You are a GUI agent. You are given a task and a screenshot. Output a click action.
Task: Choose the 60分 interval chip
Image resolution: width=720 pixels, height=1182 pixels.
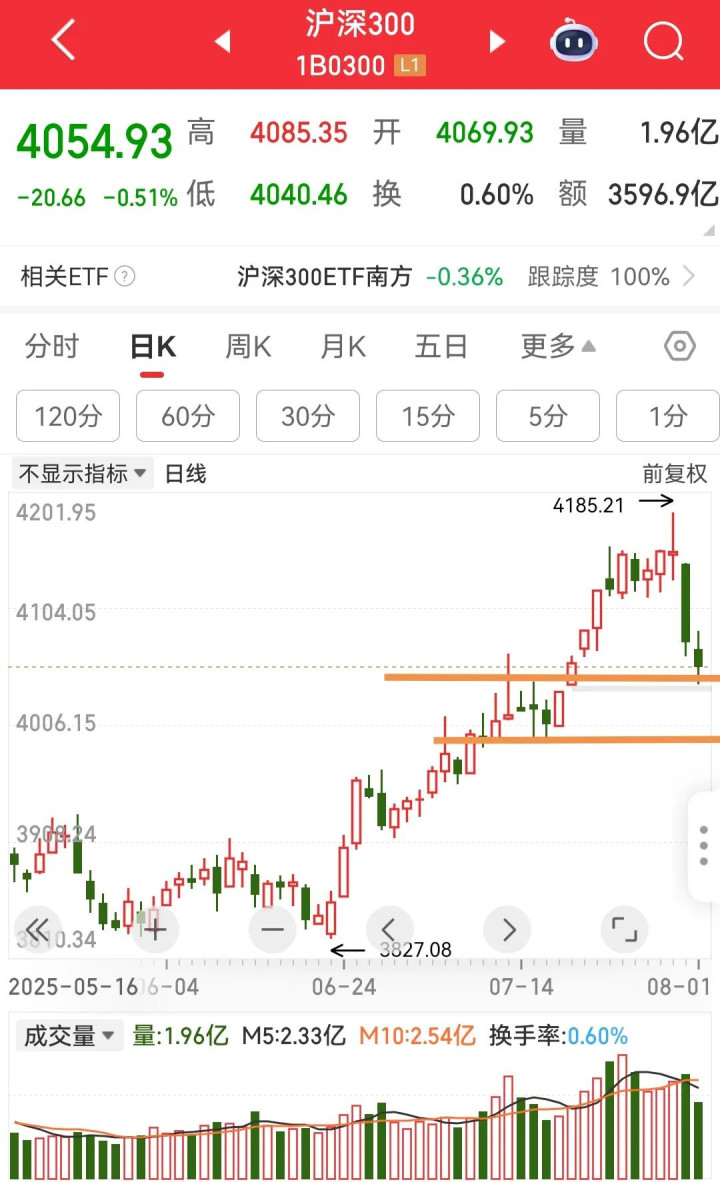coord(188,415)
